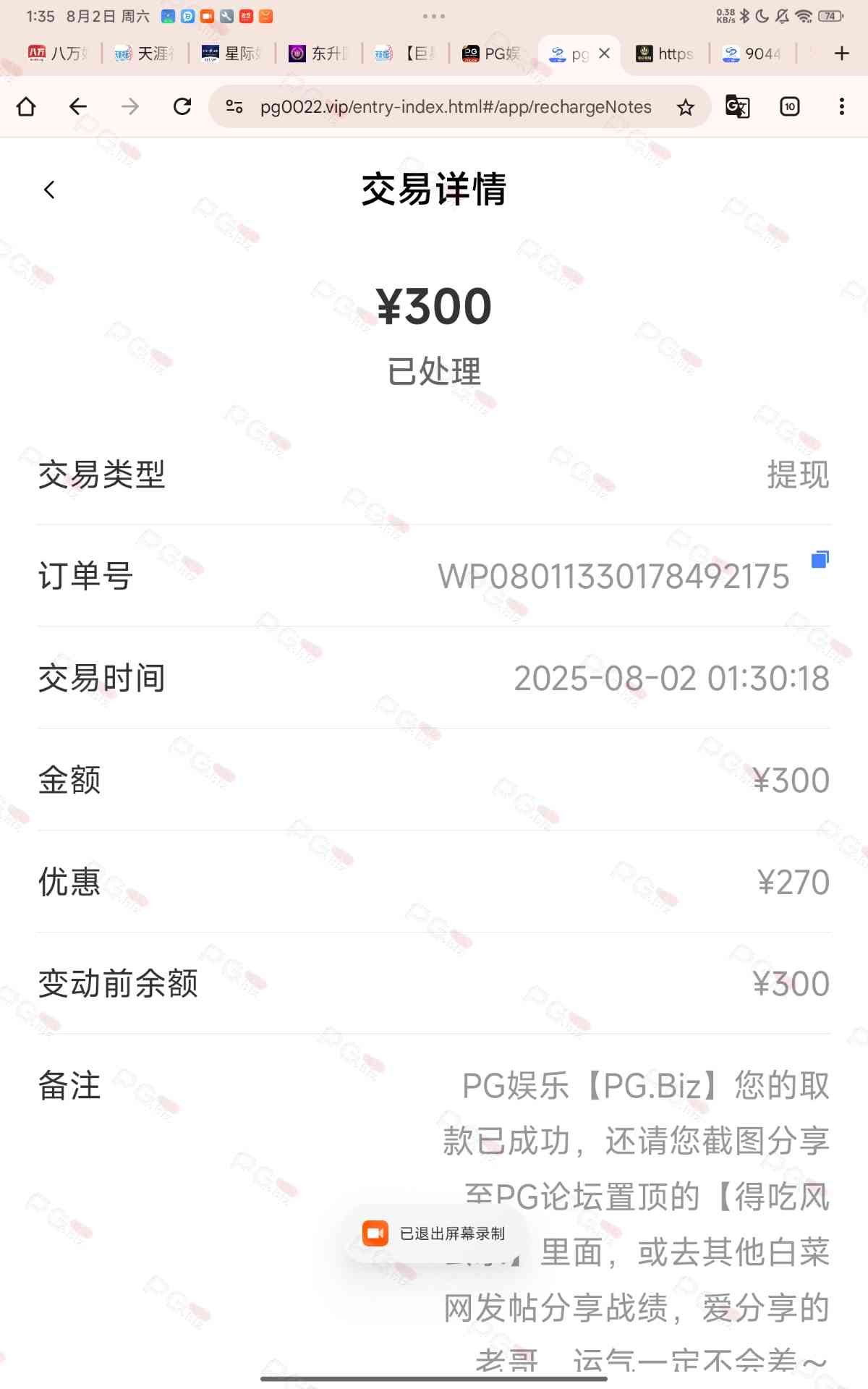Screen dimensions: 868x1389
Task: Reload the current page
Action: [x=182, y=107]
